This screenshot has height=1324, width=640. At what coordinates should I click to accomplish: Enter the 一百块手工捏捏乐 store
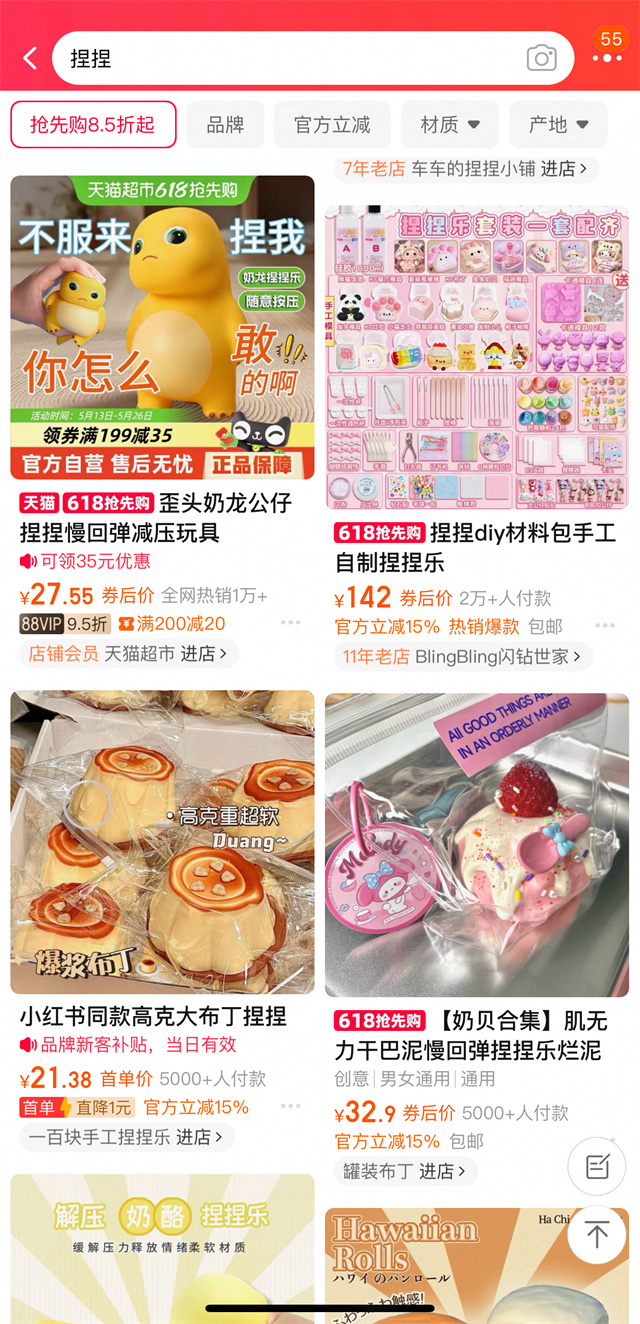125,1137
